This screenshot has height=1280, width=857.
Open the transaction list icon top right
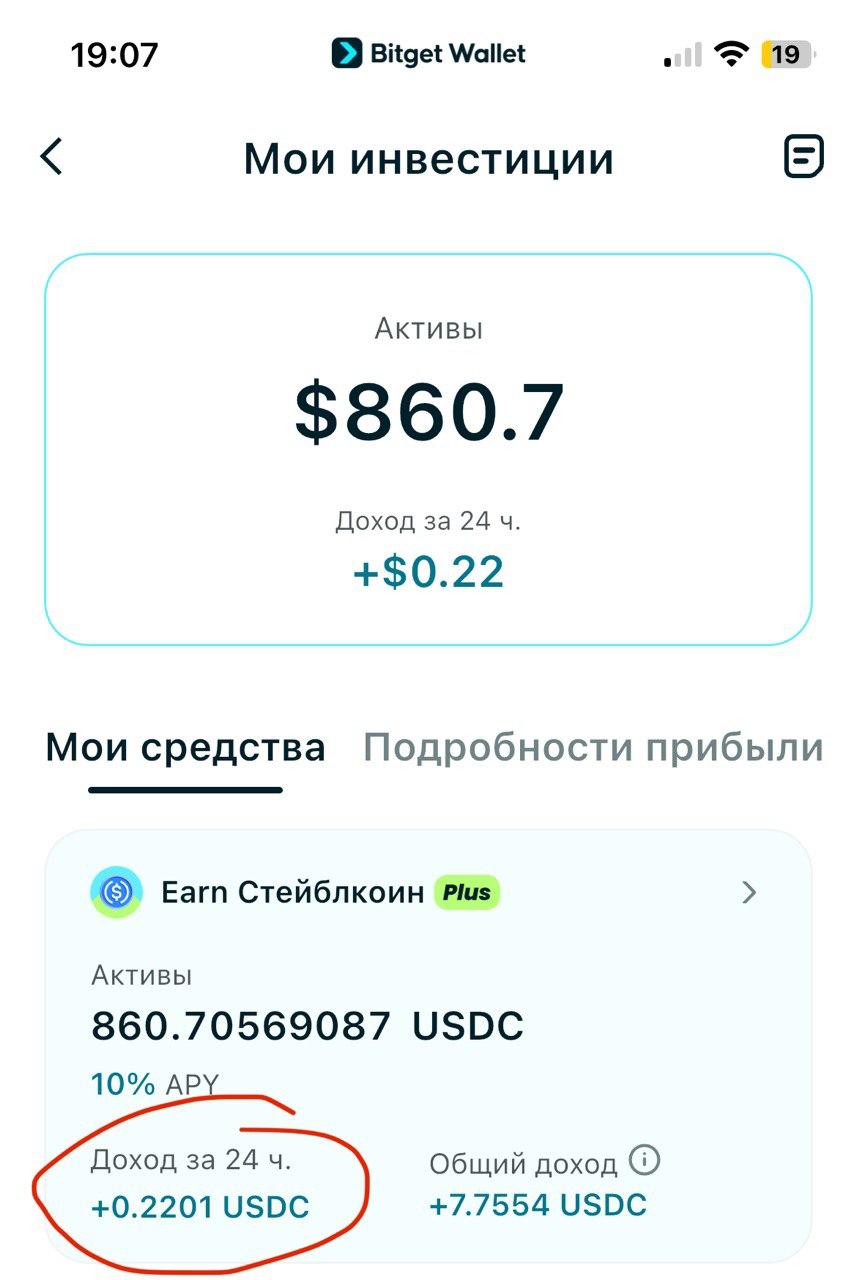[x=806, y=158]
